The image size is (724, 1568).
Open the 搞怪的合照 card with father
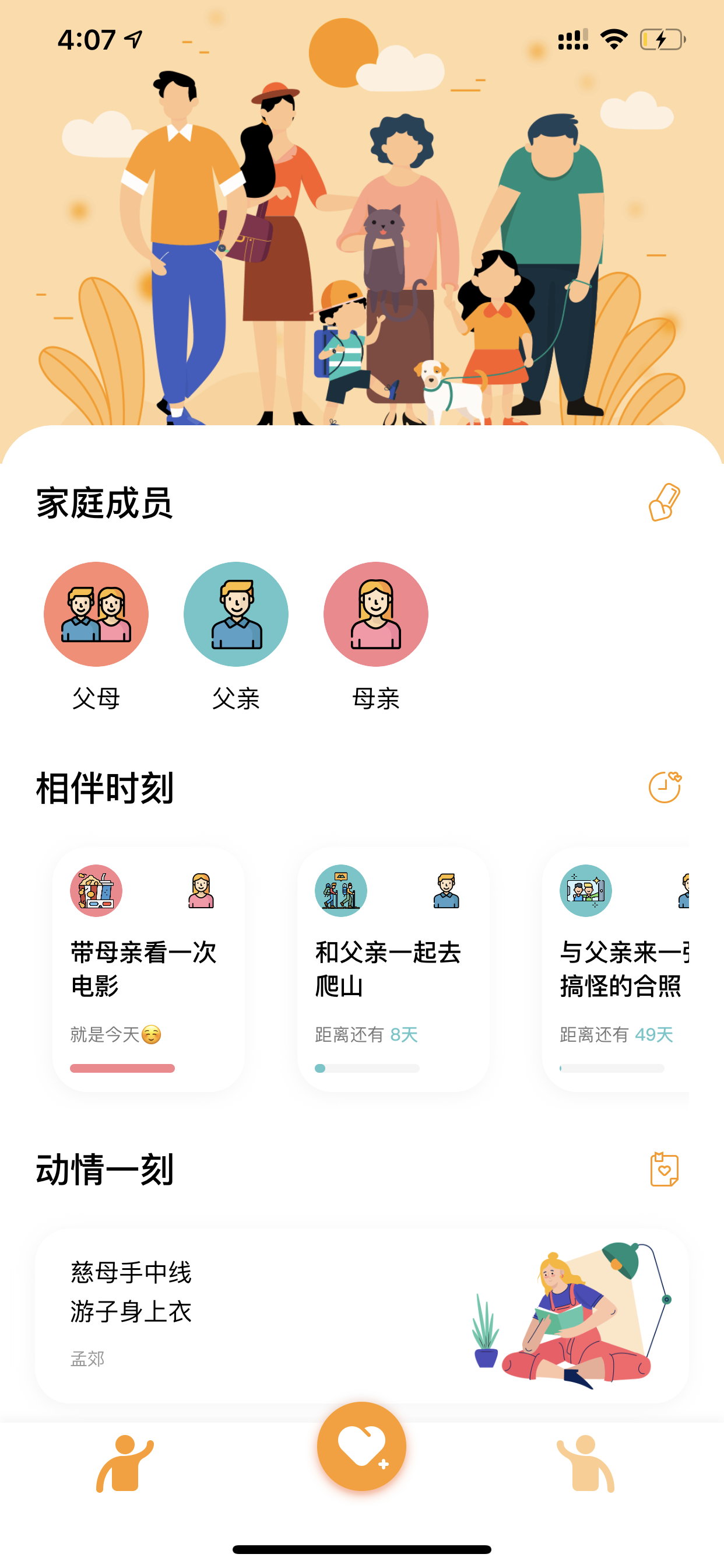pyautogui.click(x=615, y=968)
